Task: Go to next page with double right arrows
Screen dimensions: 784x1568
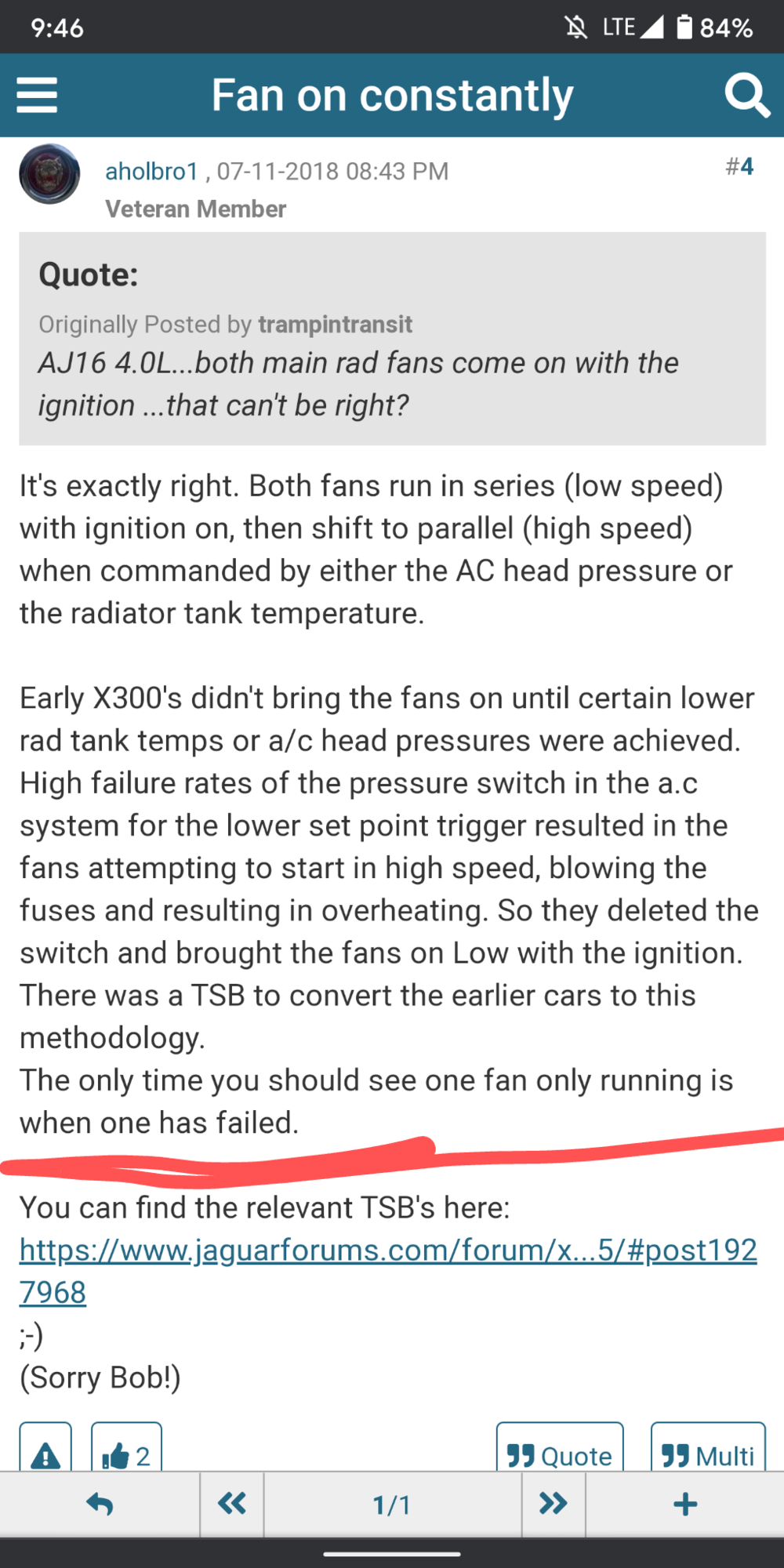Action: [554, 1504]
